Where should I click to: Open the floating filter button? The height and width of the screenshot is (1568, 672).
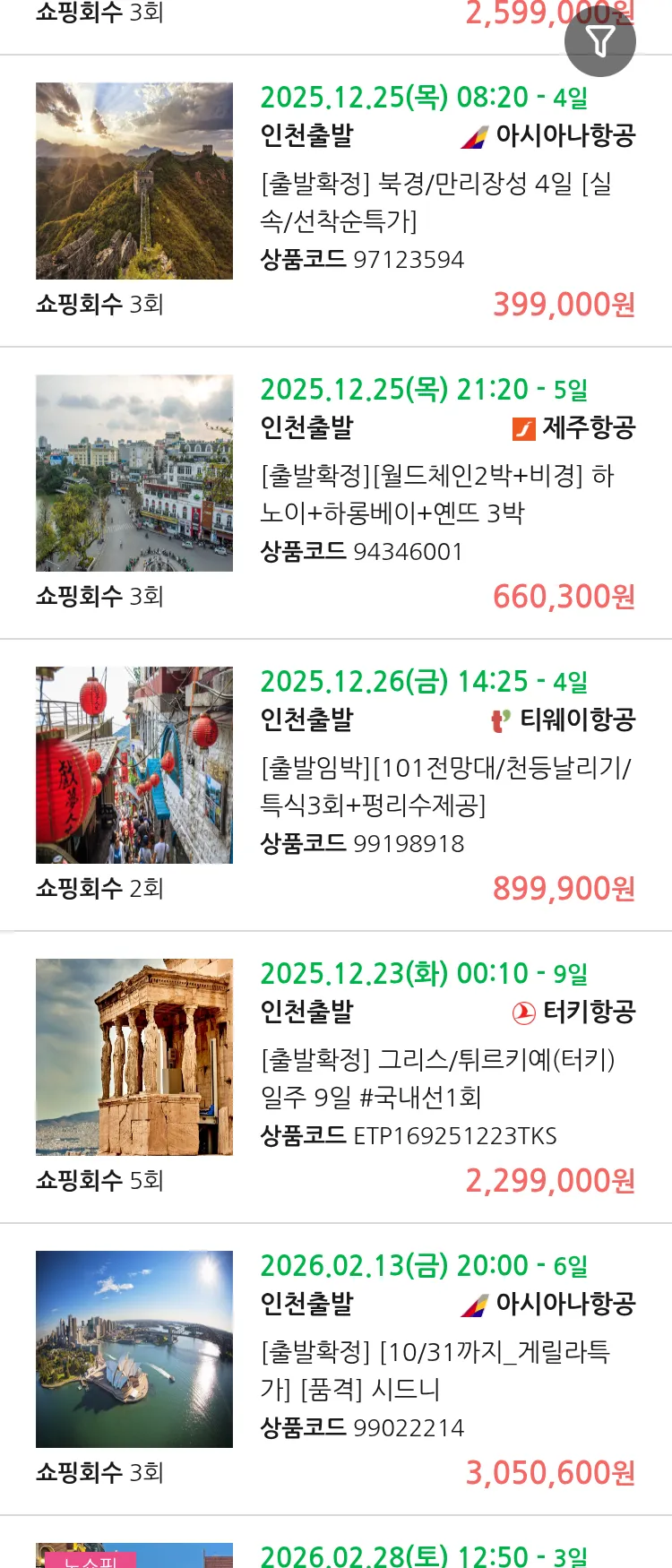click(599, 41)
